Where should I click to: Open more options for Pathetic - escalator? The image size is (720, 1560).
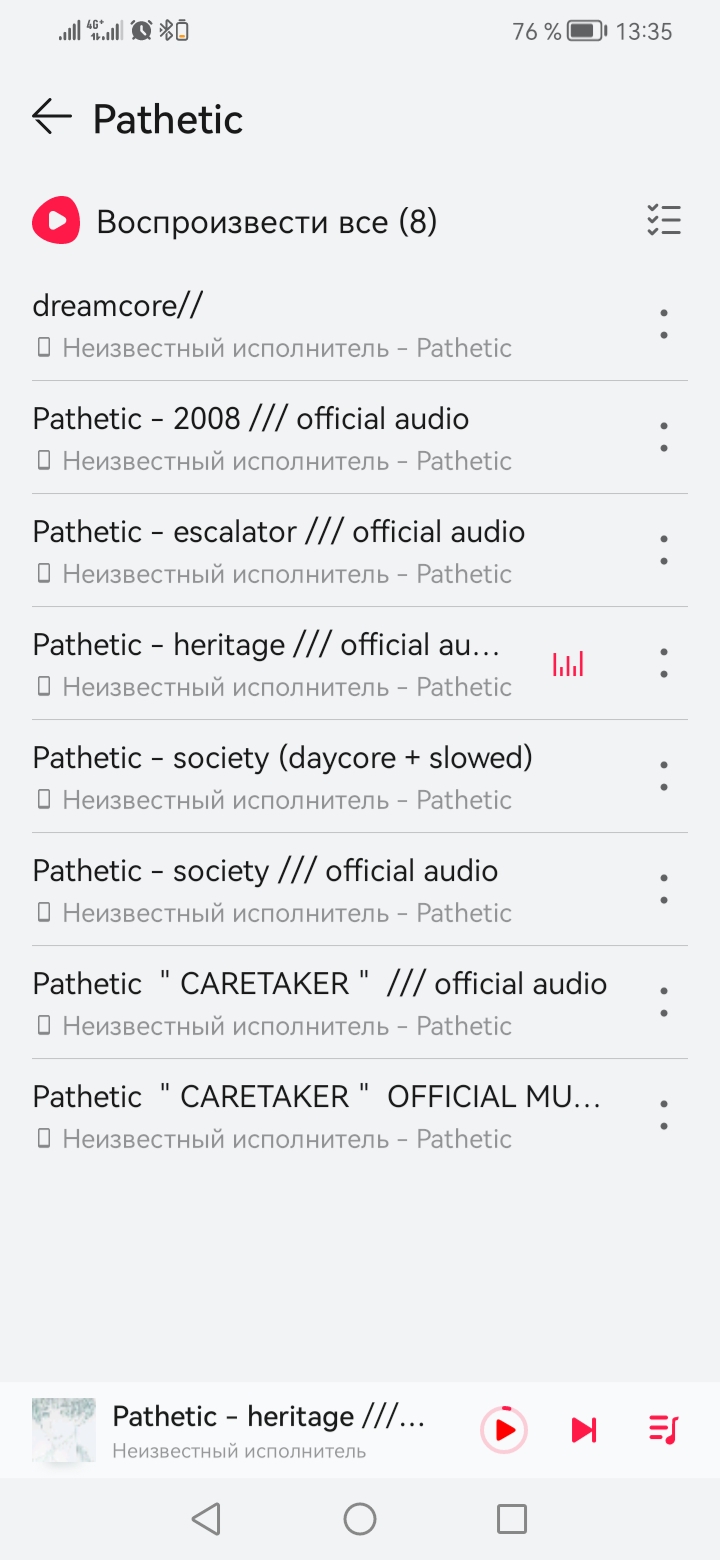click(664, 551)
